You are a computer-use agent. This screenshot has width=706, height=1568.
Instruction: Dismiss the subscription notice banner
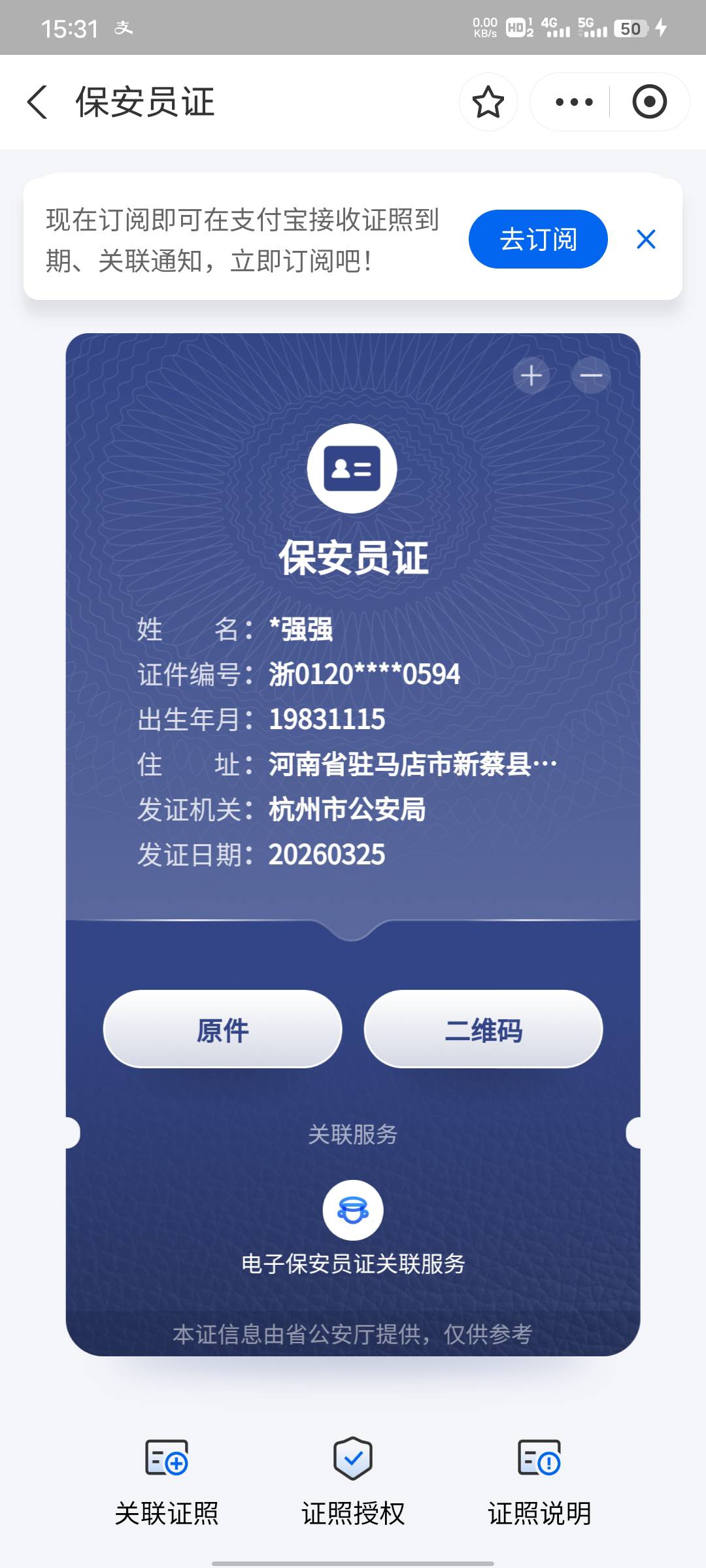[646, 240]
